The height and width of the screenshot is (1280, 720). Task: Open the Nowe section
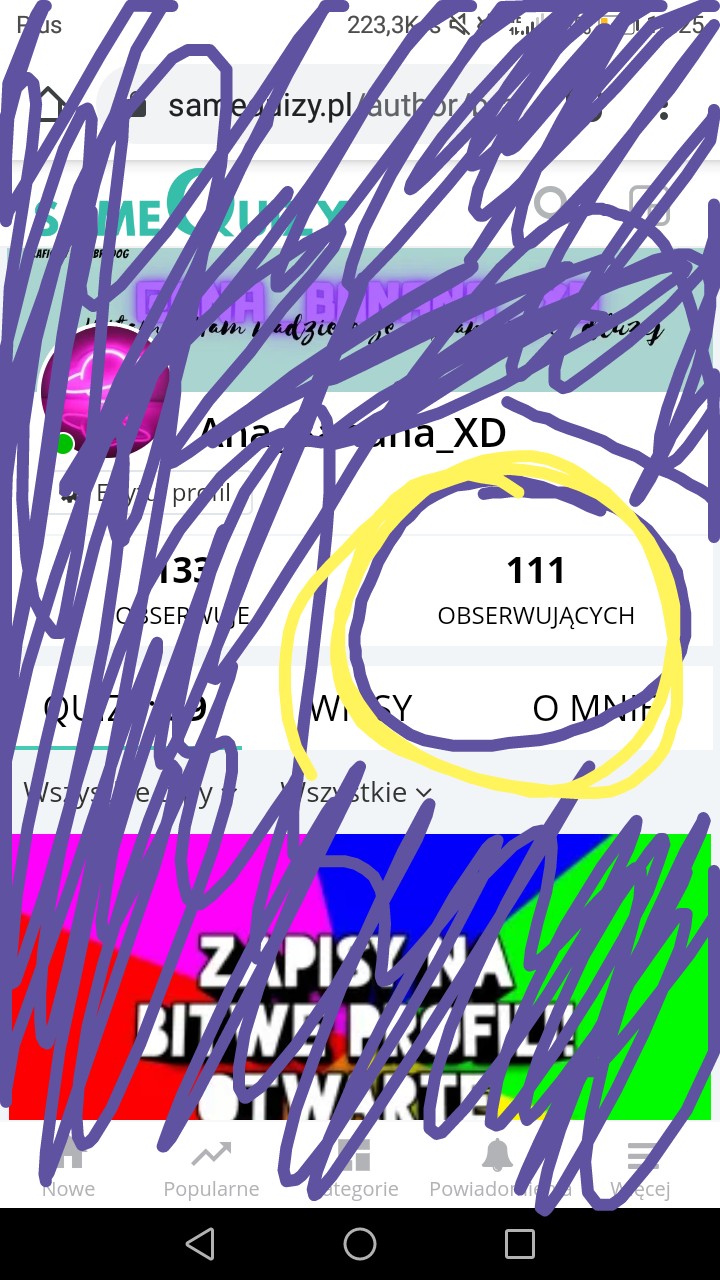click(x=68, y=1170)
